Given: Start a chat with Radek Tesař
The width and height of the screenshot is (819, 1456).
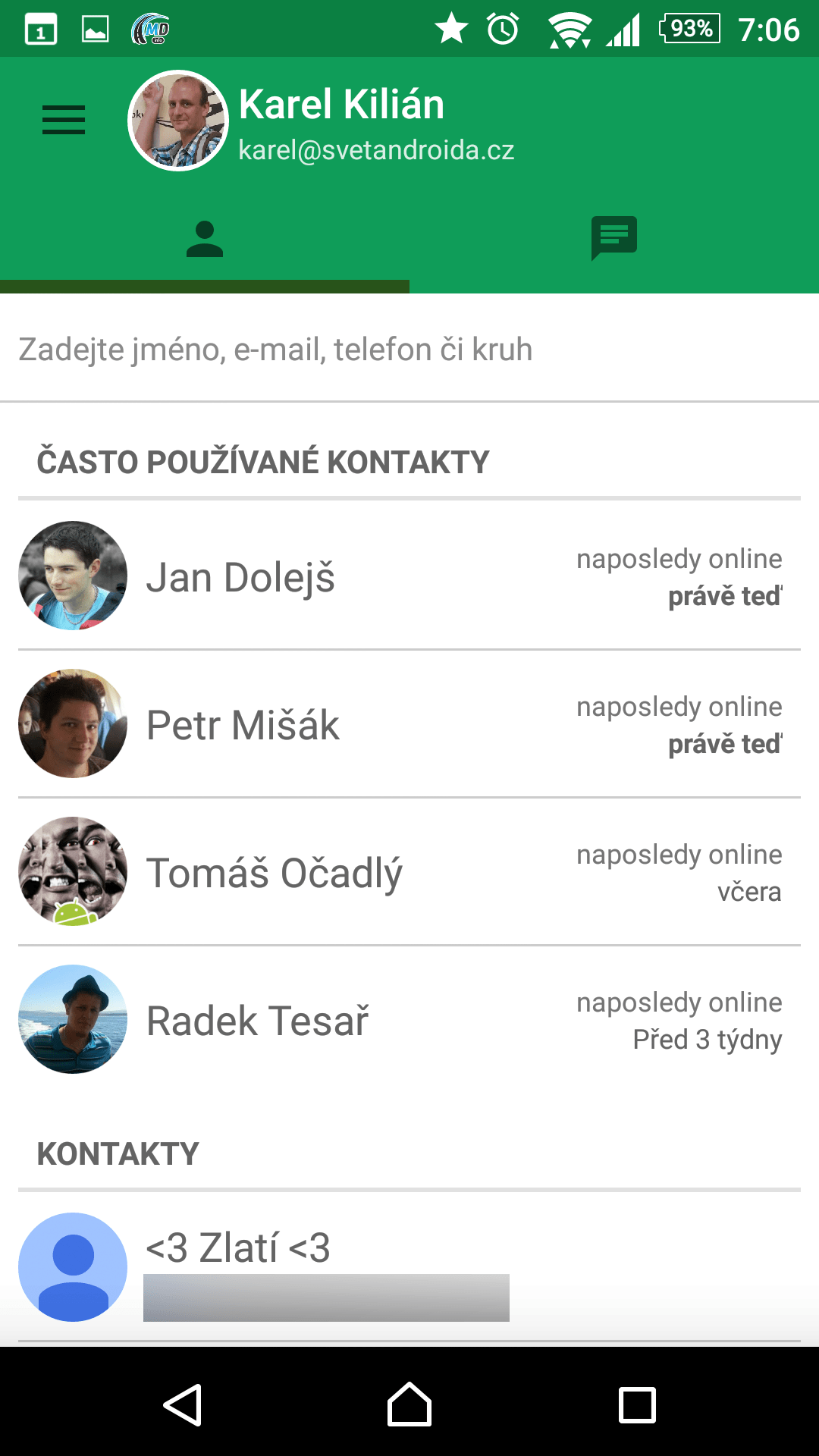Looking at the screenshot, I should click(409, 1020).
